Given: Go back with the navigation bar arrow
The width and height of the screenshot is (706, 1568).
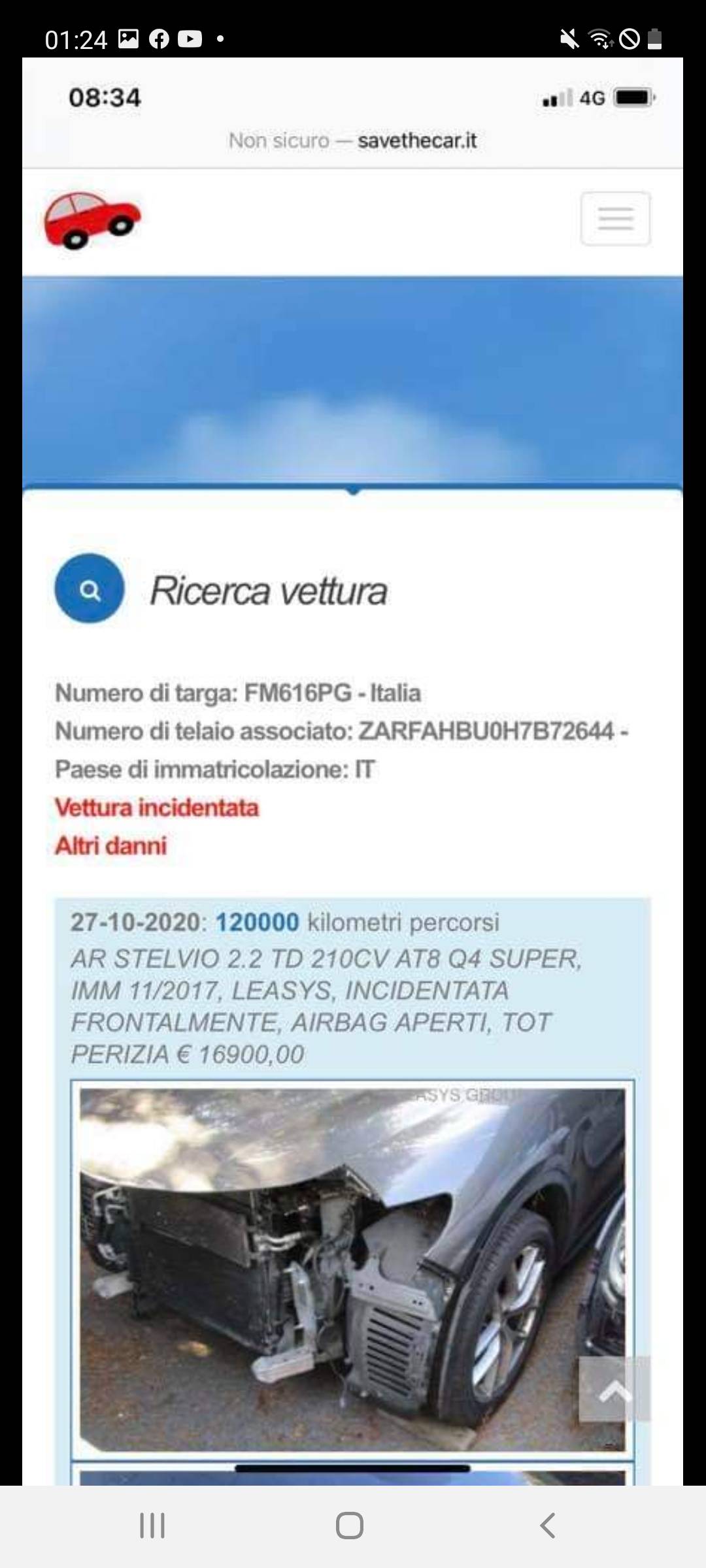Looking at the screenshot, I should click(548, 1526).
